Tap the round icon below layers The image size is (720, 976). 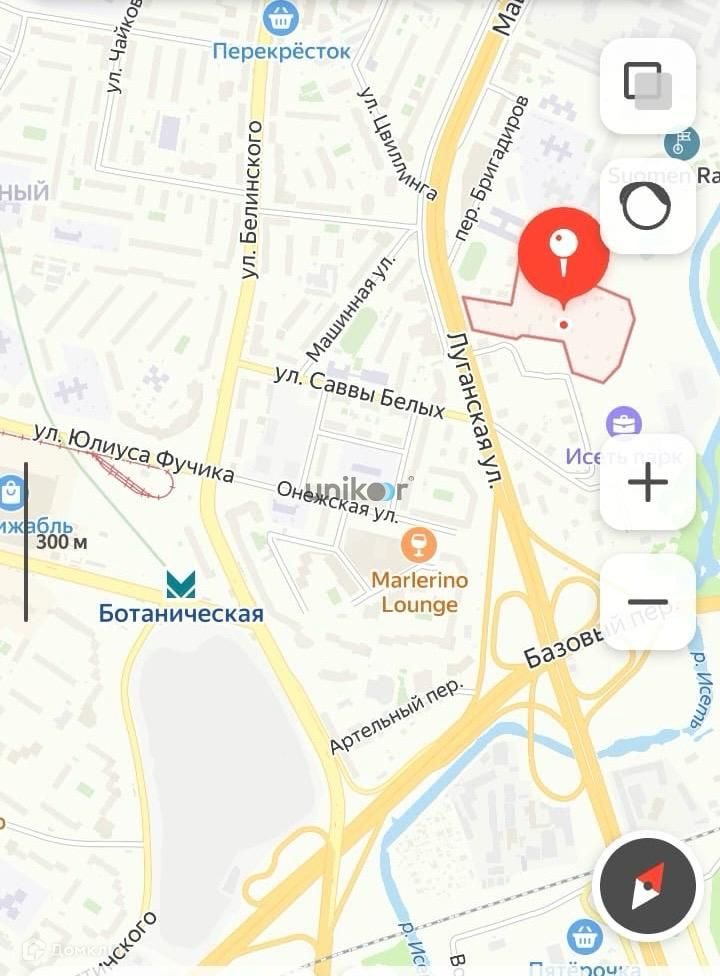pos(647,206)
